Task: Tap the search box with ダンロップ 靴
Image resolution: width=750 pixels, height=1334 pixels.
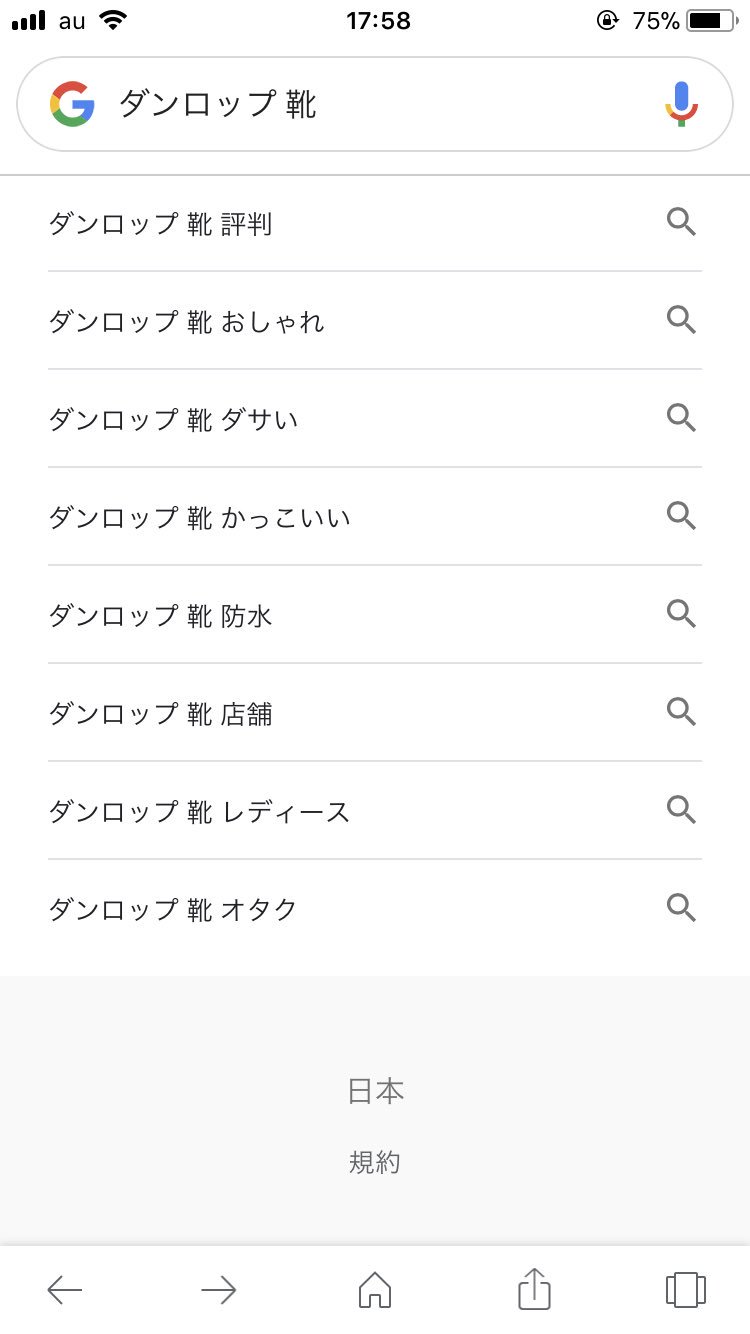Action: click(x=375, y=104)
